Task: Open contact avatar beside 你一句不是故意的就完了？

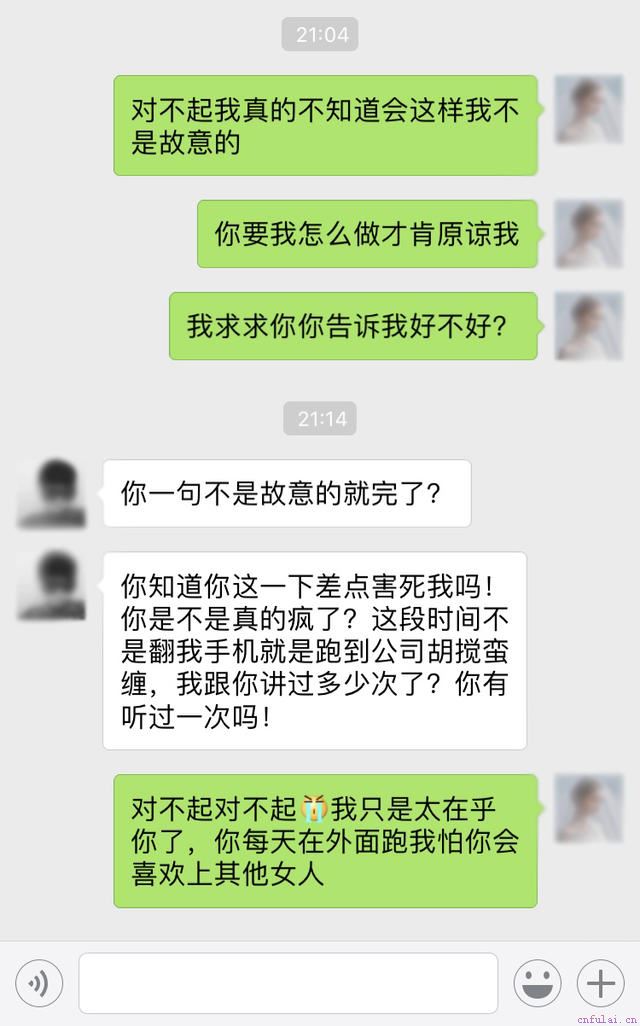Action: tap(51, 493)
